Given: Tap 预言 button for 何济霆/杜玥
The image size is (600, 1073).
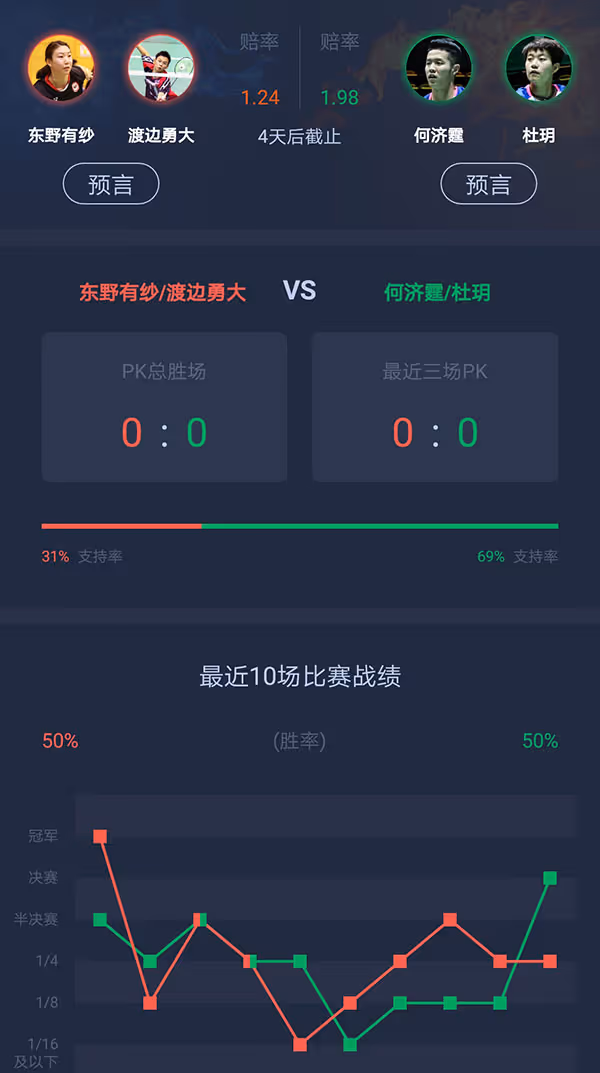Looking at the screenshot, I should click(488, 184).
